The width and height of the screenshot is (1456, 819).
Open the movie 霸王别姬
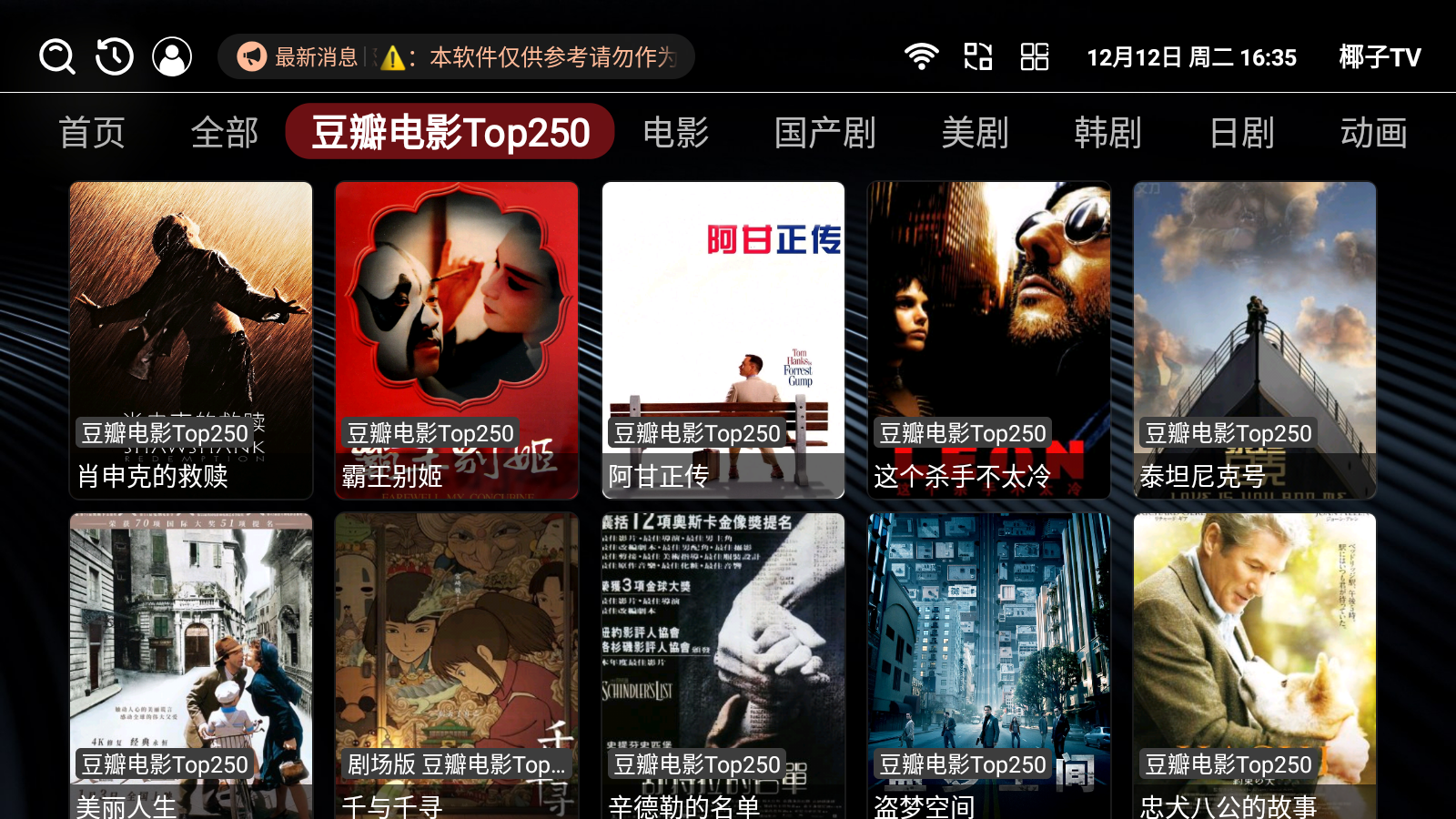457,340
